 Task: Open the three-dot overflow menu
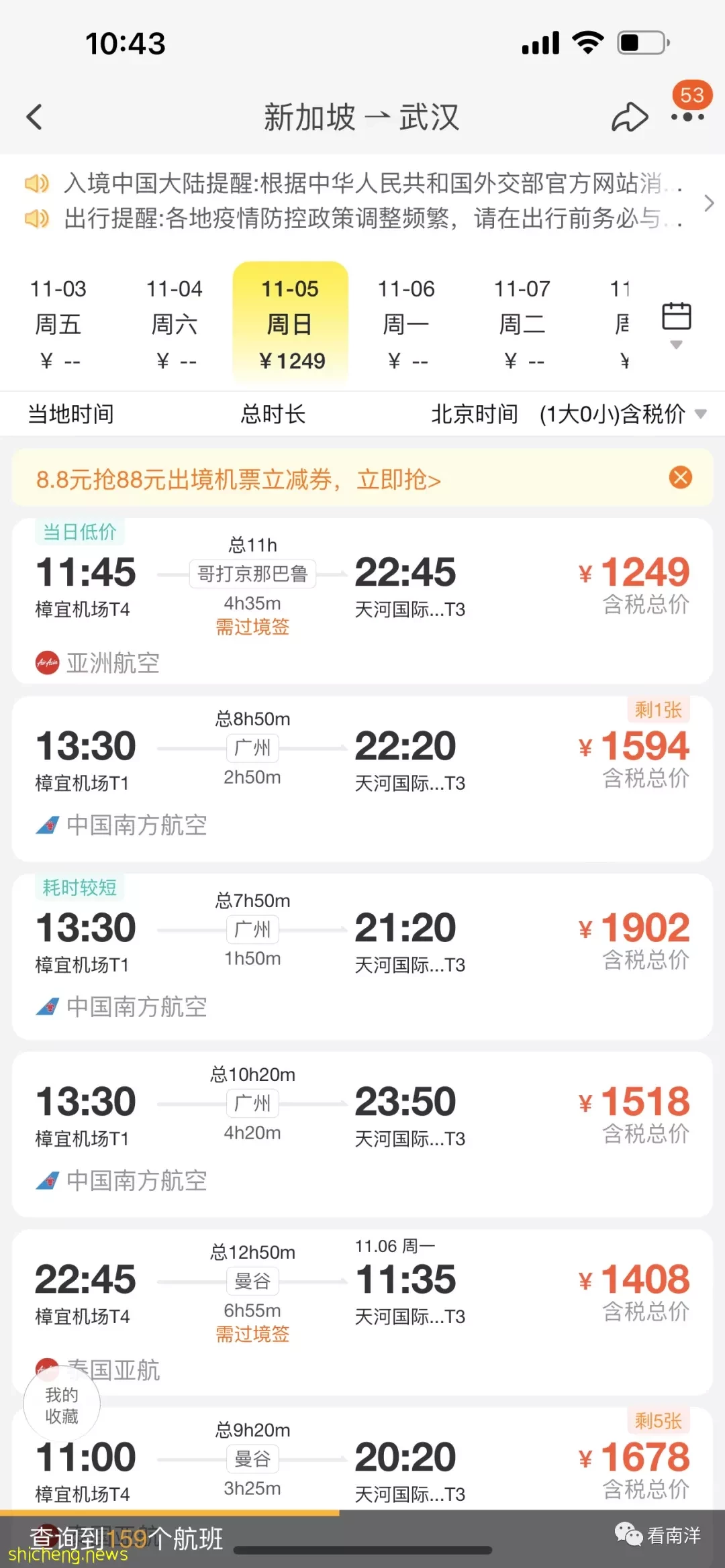(x=687, y=117)
